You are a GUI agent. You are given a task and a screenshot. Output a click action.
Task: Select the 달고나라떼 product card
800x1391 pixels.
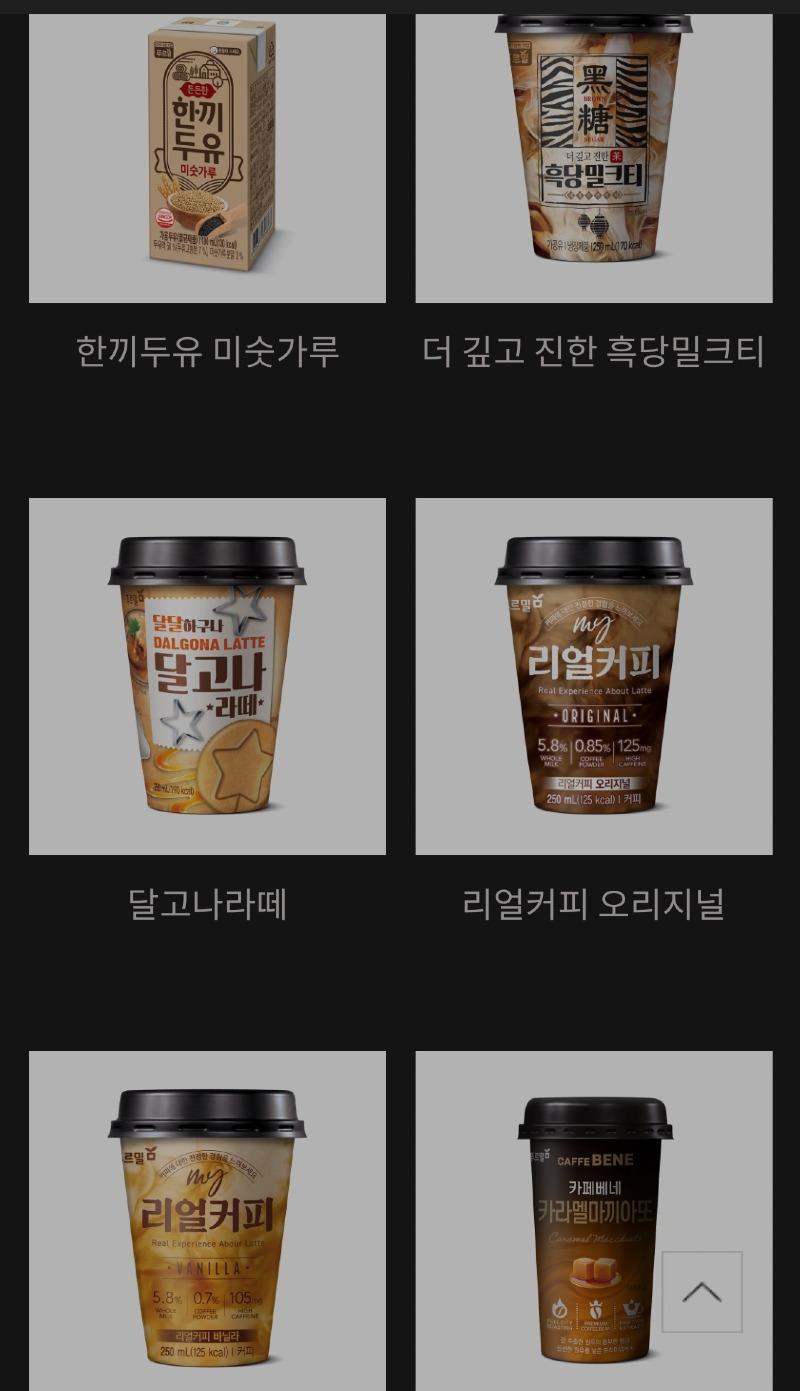point(207,676)
